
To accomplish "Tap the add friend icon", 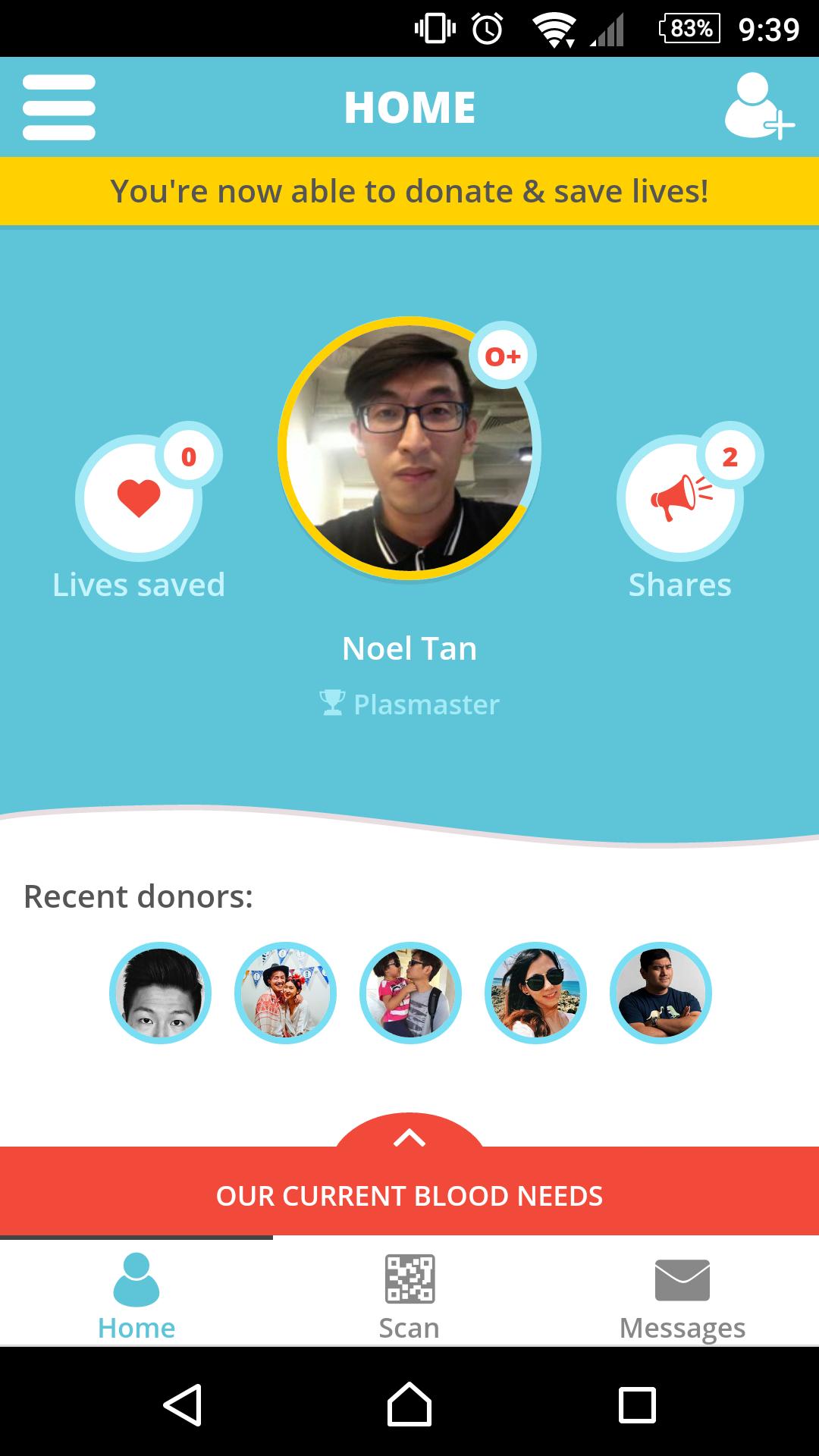I will pos(758,107).
